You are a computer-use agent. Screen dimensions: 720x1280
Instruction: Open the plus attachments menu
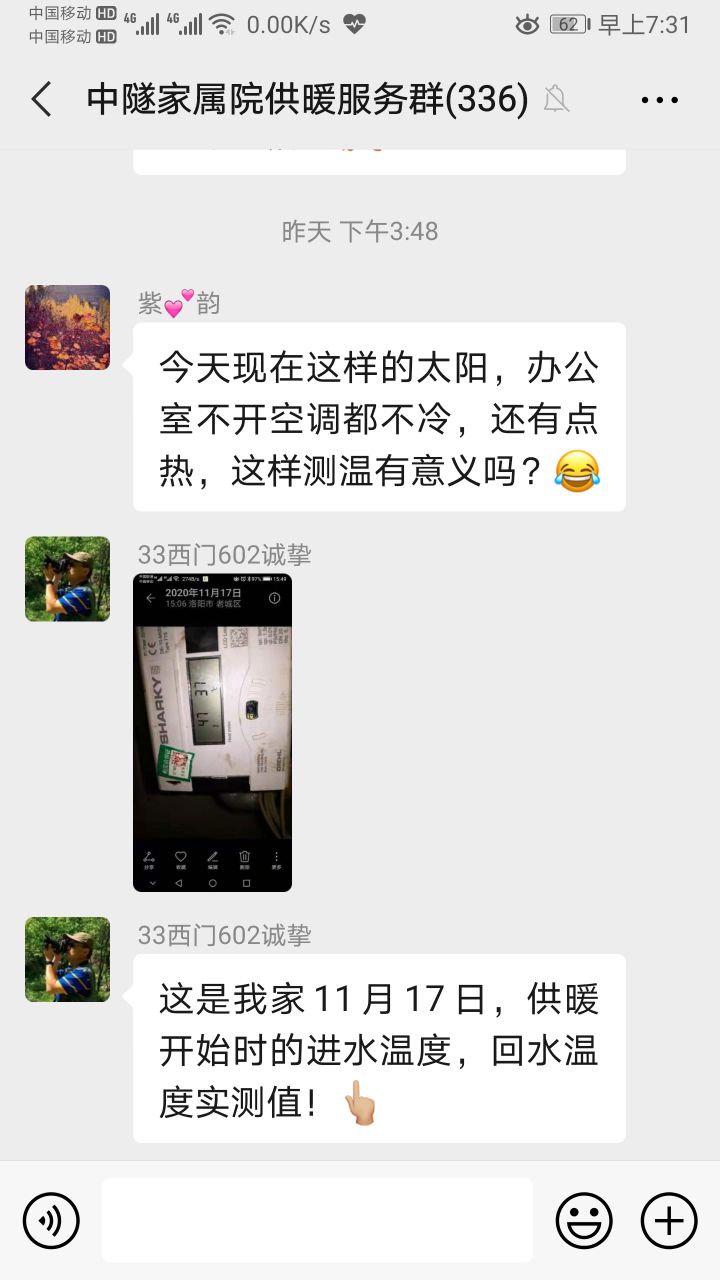click(x=668, y=1220)
